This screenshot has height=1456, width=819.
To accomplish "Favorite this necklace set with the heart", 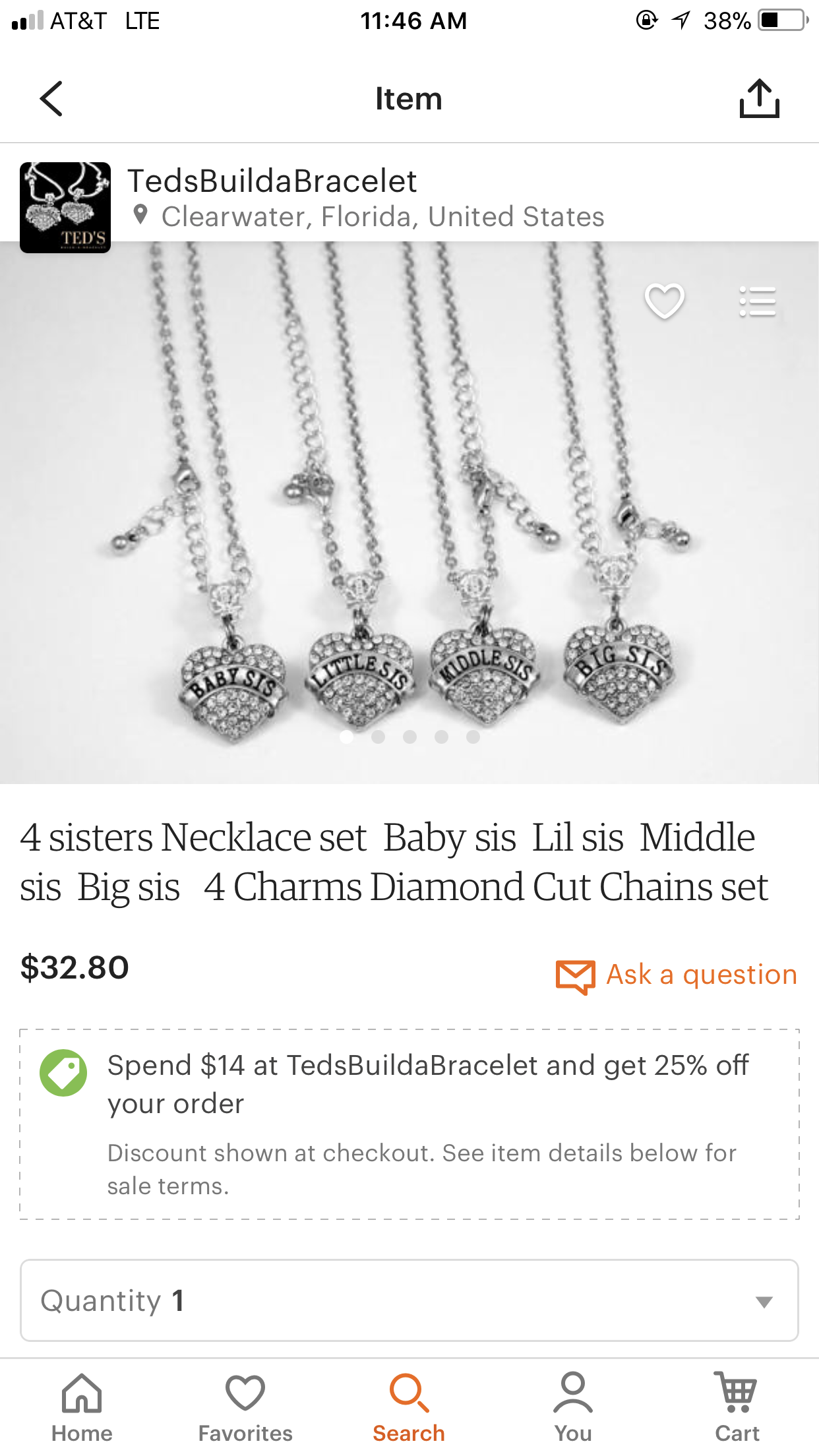I will (664, 301).
